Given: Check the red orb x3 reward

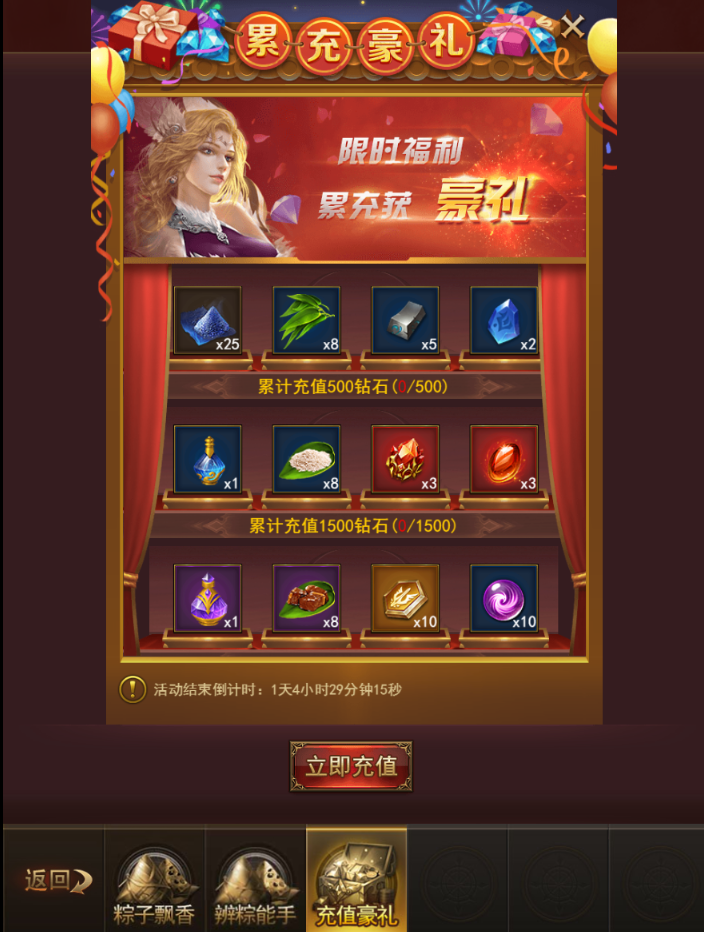Looking at the screenshot, I should click(x=504, y=459).
